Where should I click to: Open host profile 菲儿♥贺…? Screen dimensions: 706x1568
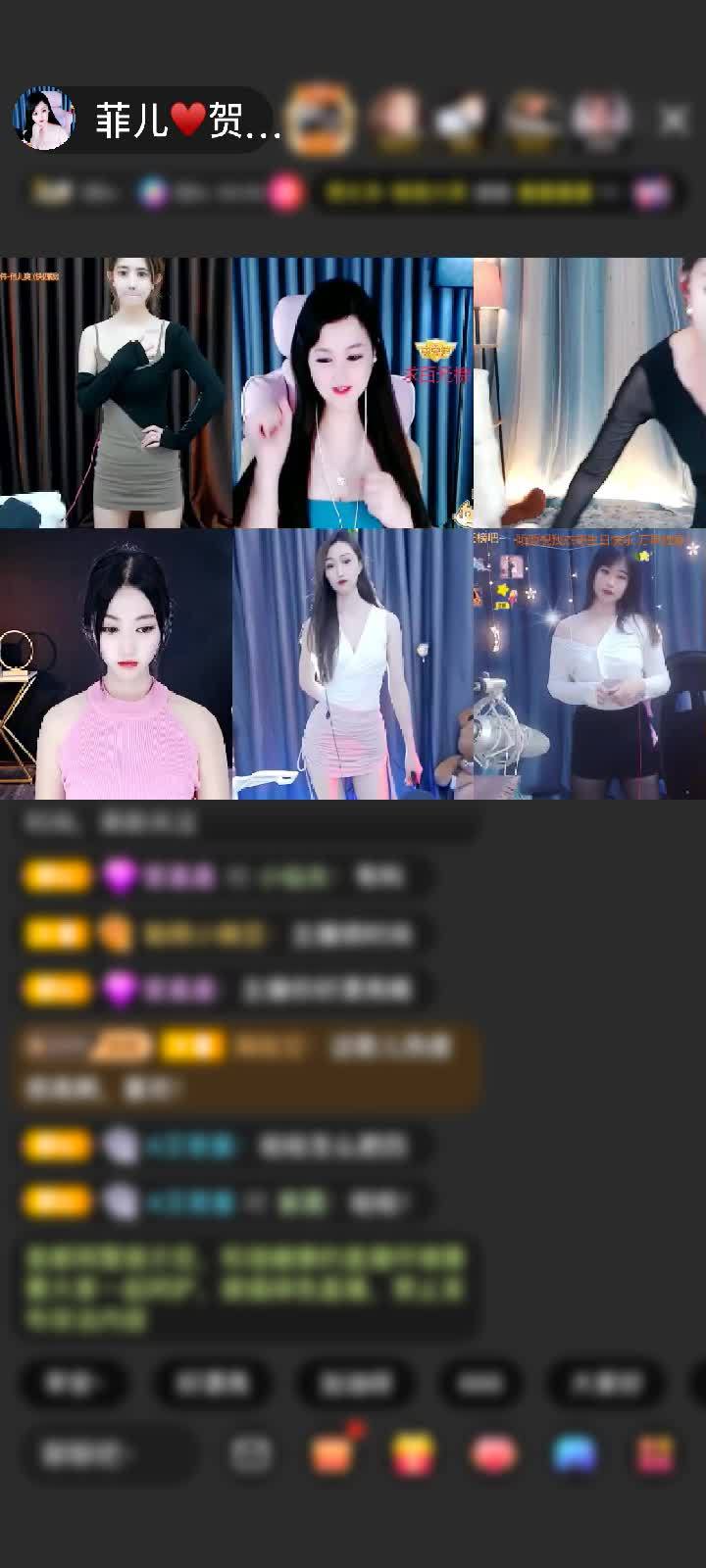pyautogui.click(x=147, y=120)
